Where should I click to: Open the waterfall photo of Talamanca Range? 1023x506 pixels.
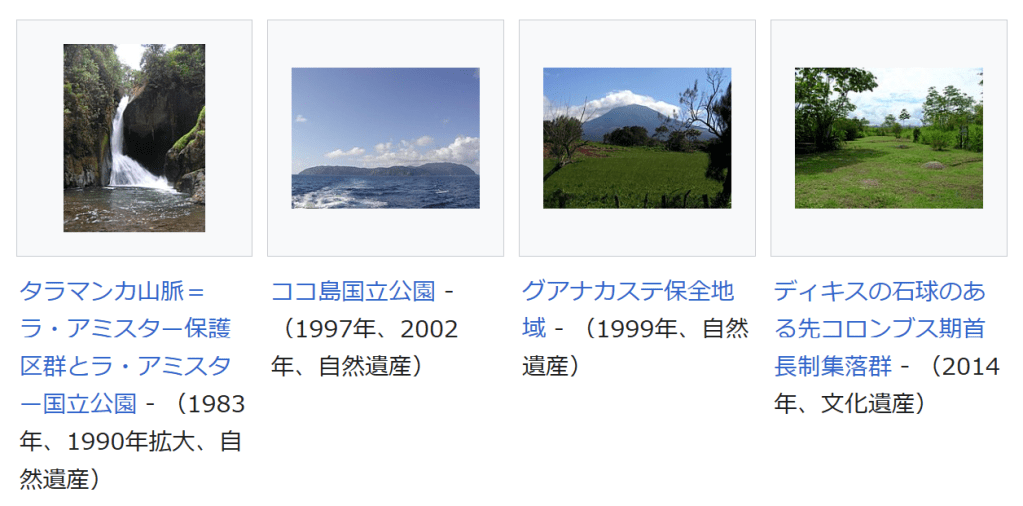pos(134,138)
